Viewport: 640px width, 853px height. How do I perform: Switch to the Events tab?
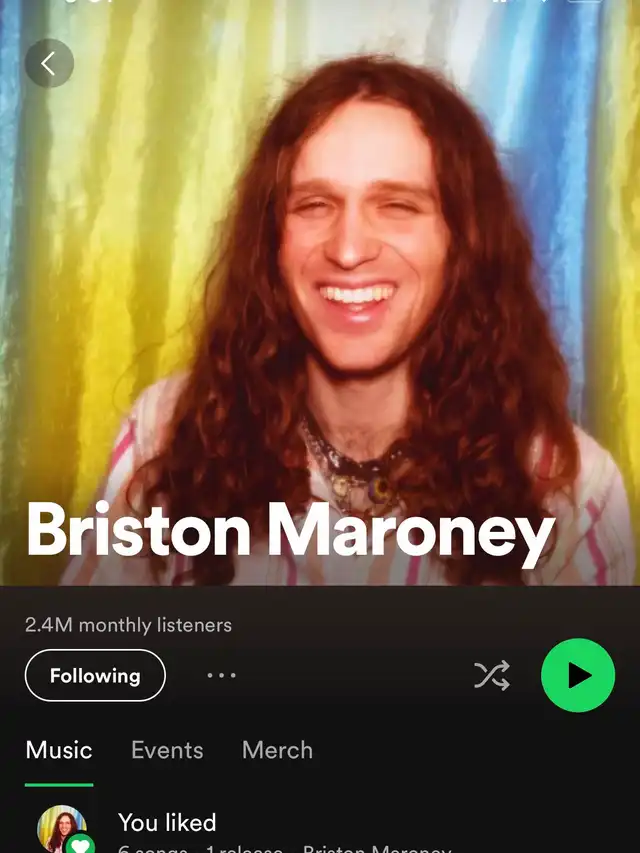(x=167, y=750)
